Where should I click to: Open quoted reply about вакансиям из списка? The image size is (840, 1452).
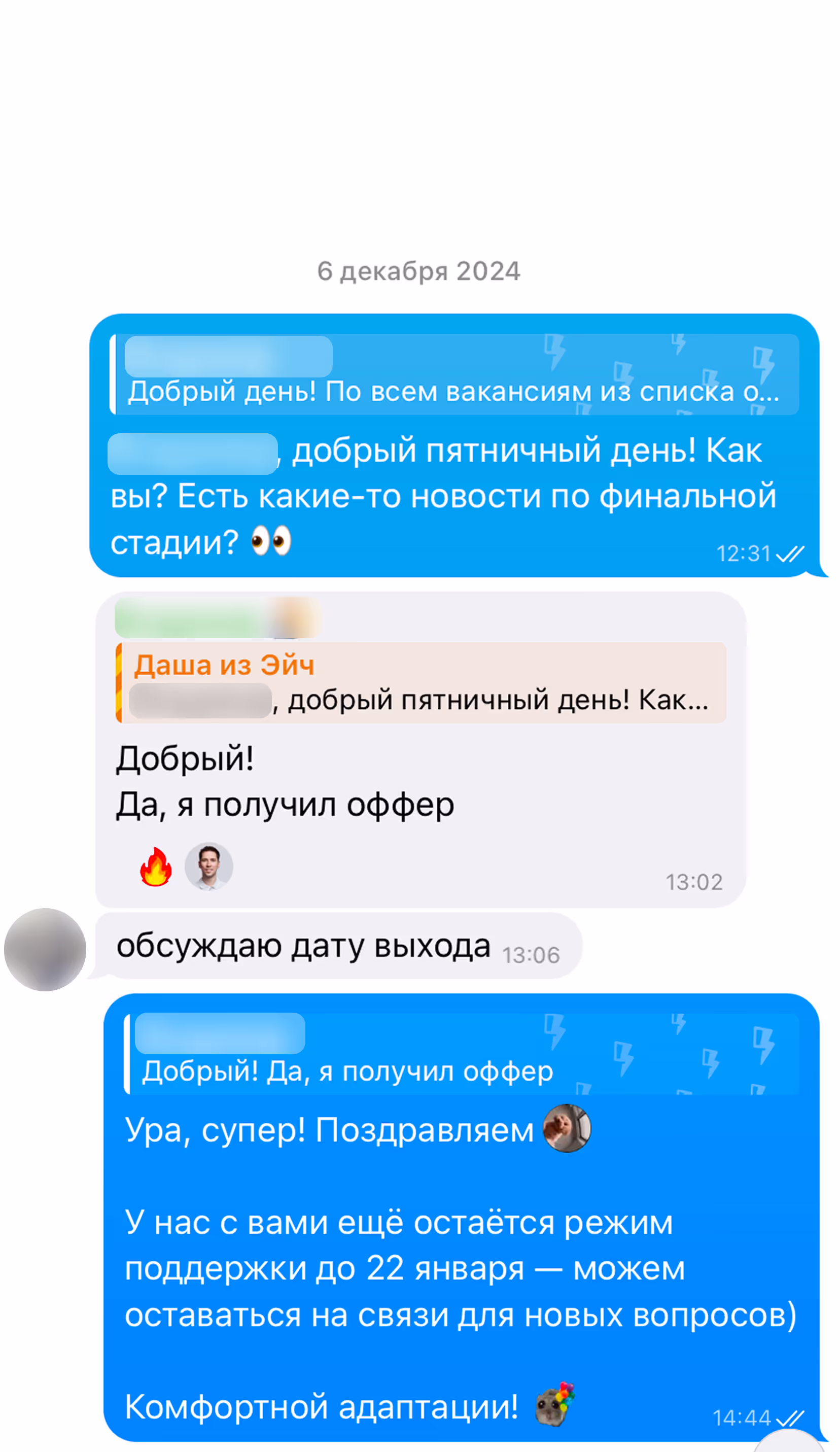pyautogui.click(x=454, y=374)
